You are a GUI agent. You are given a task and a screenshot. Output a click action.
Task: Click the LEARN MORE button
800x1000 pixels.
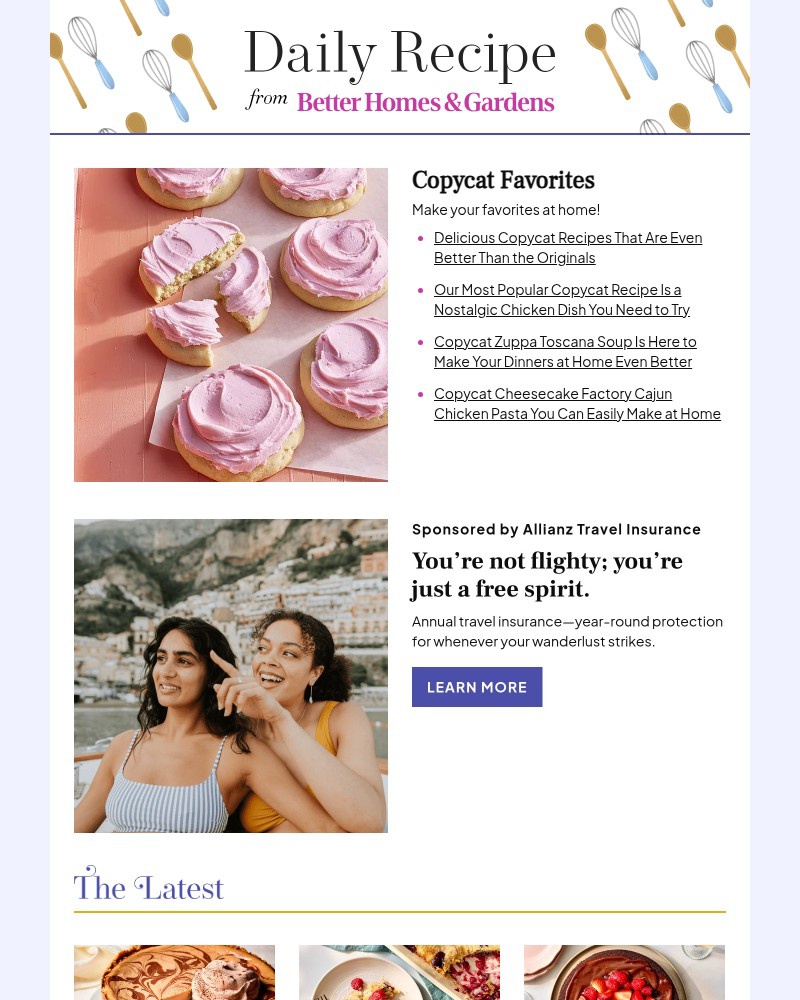pos(477,687)
